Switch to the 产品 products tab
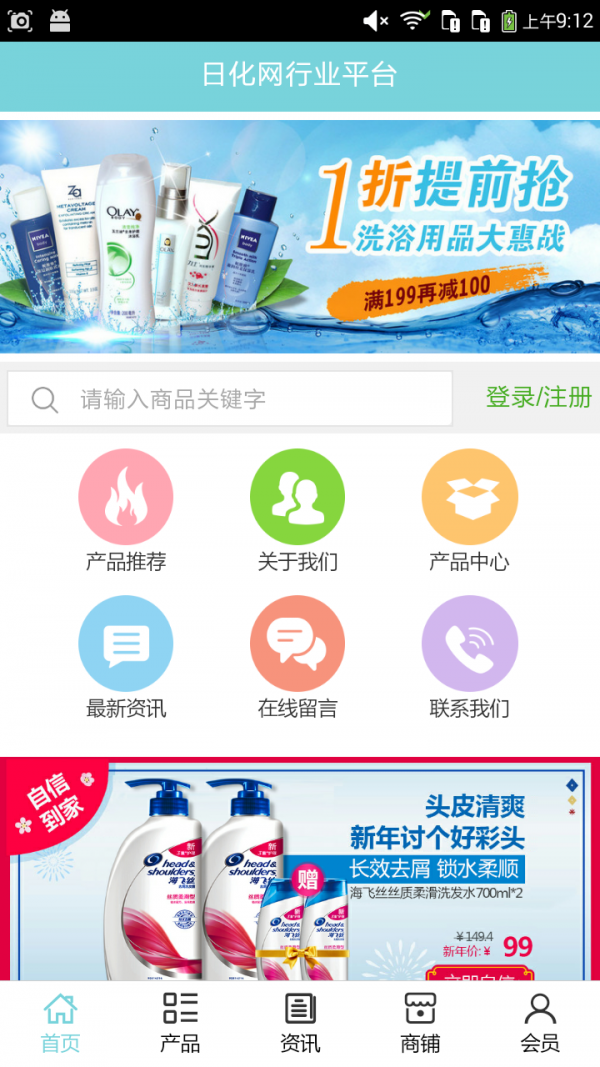The image size is (600, 1067). [180, 1023]
